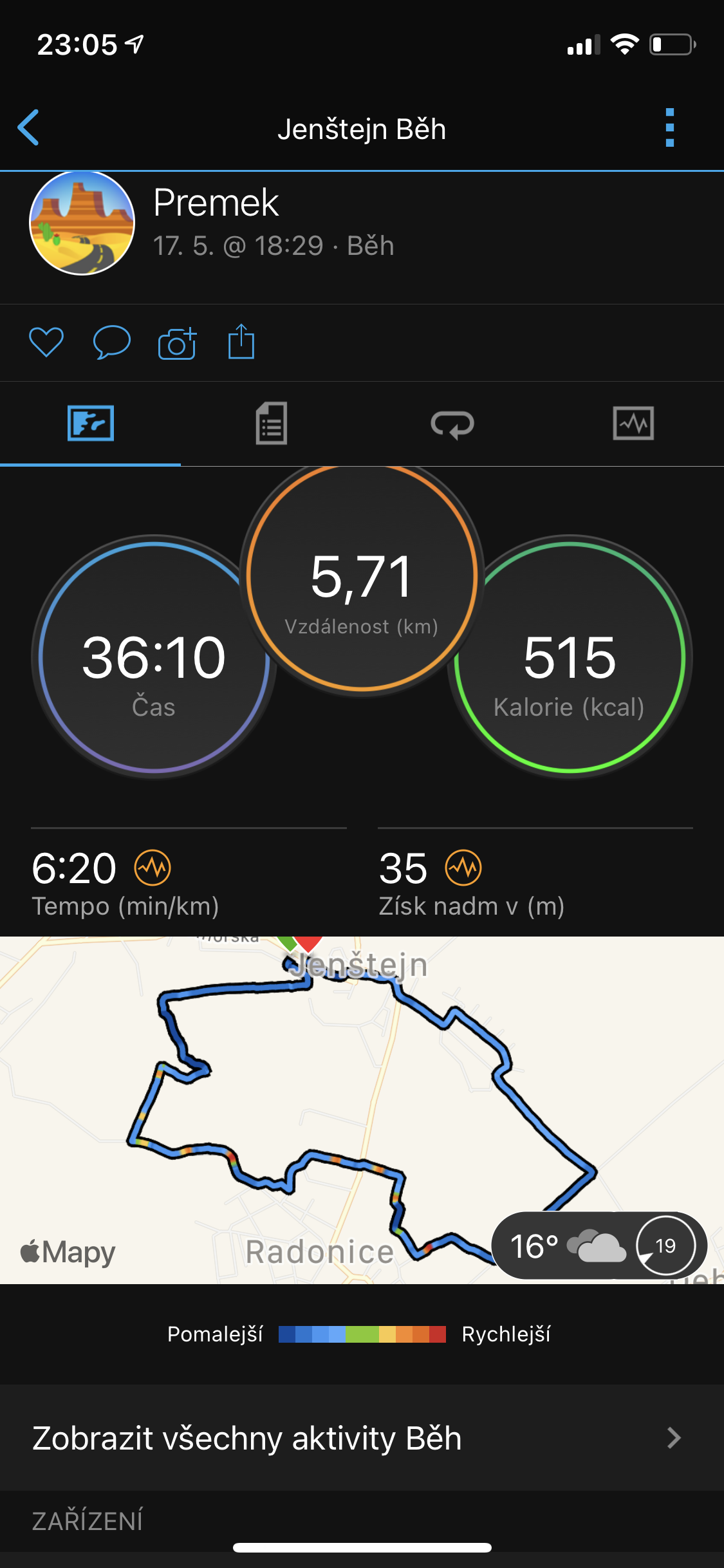724x1568 pixels.
Task: Tap the elevation insight icon beside 35
Action: click(x=463, y=868)
